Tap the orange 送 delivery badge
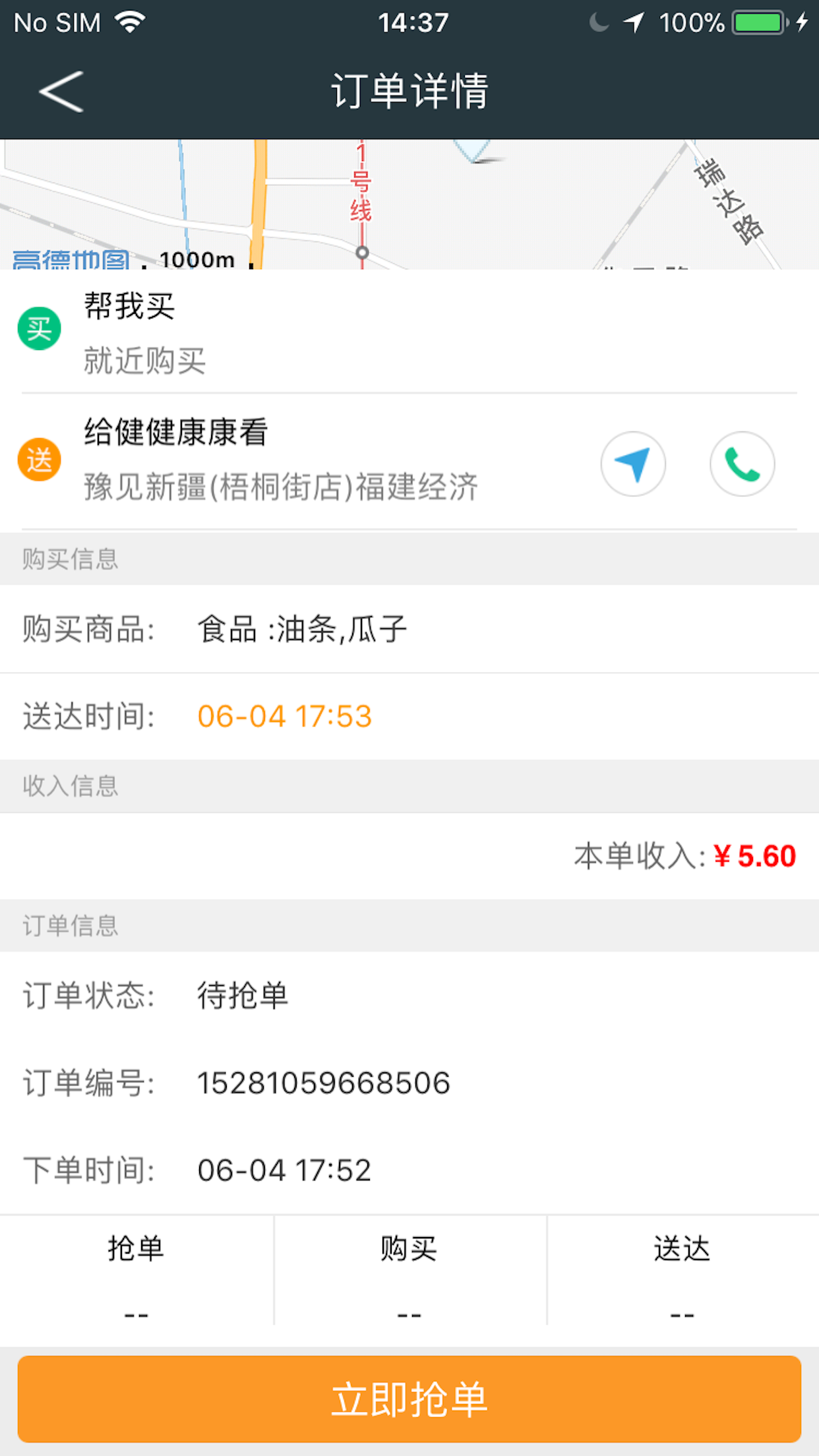 click(38, 458)
